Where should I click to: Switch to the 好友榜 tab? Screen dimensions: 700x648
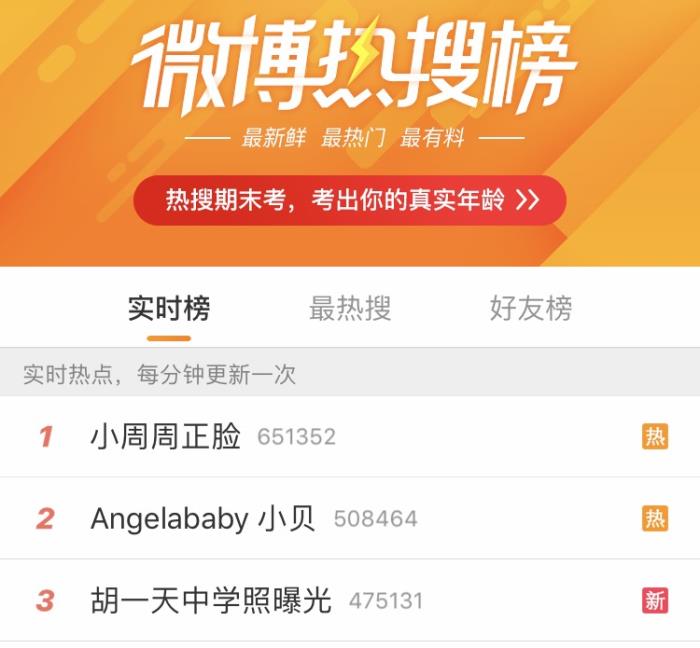click(x=530, y=309)
